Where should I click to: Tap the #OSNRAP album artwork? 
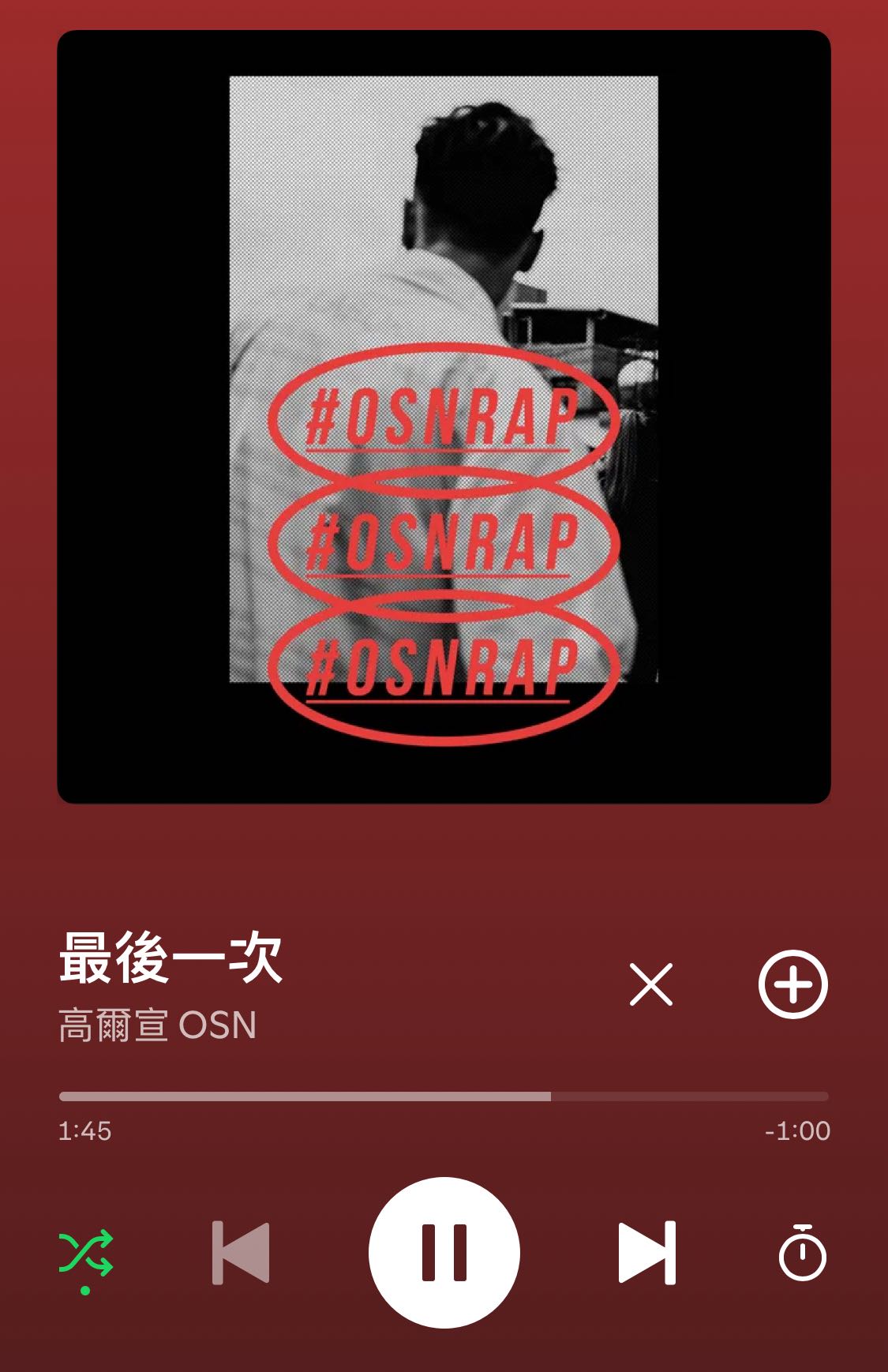coord(444,417)
